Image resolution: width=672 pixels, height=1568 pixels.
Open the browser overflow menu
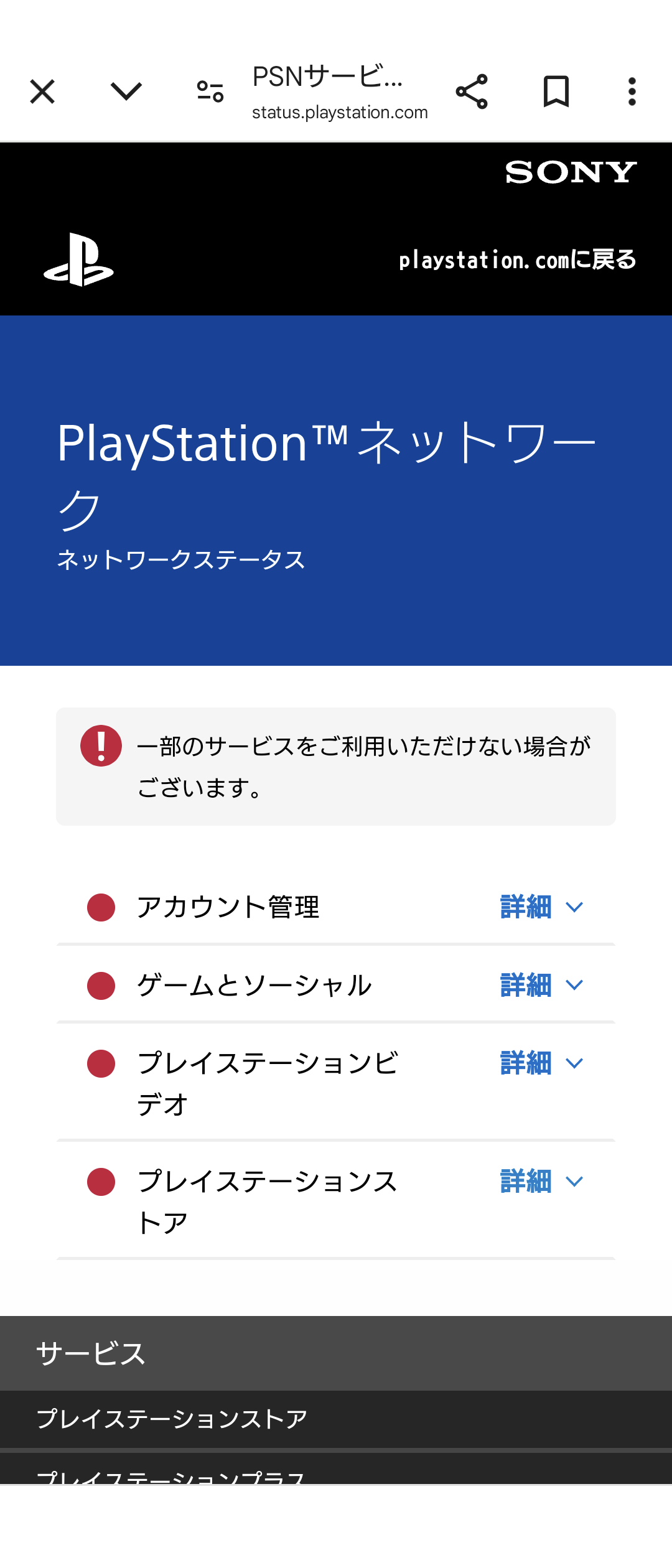pos(632,92)
